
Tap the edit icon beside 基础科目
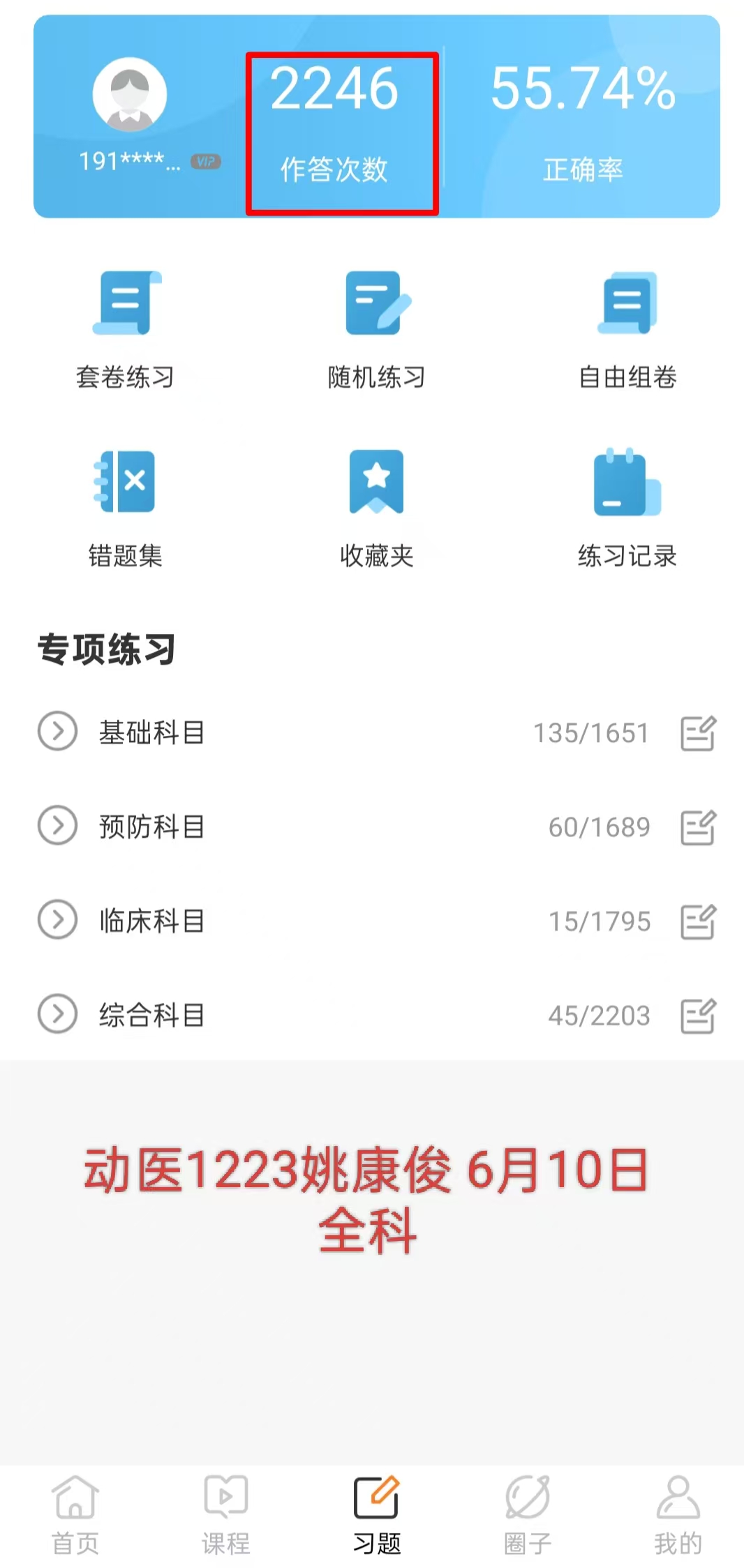coord(698,733)
